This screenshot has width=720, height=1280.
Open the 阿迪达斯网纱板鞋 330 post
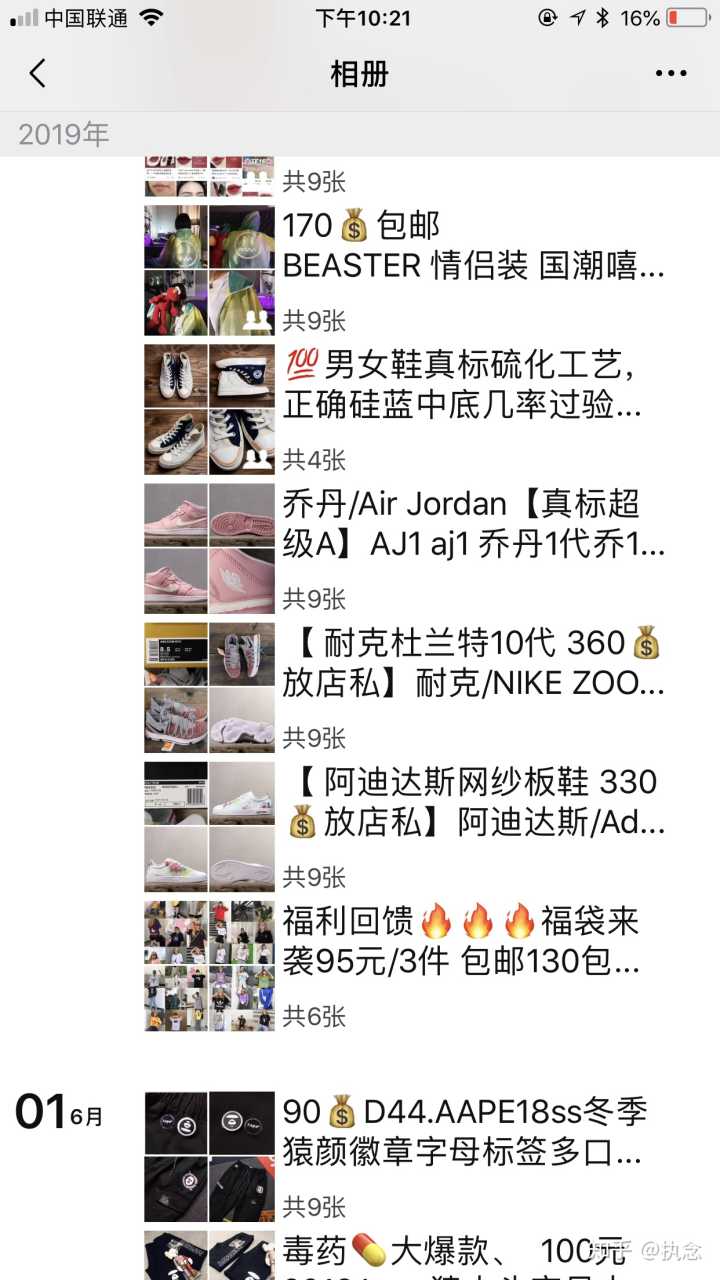(x=472, y=802)
